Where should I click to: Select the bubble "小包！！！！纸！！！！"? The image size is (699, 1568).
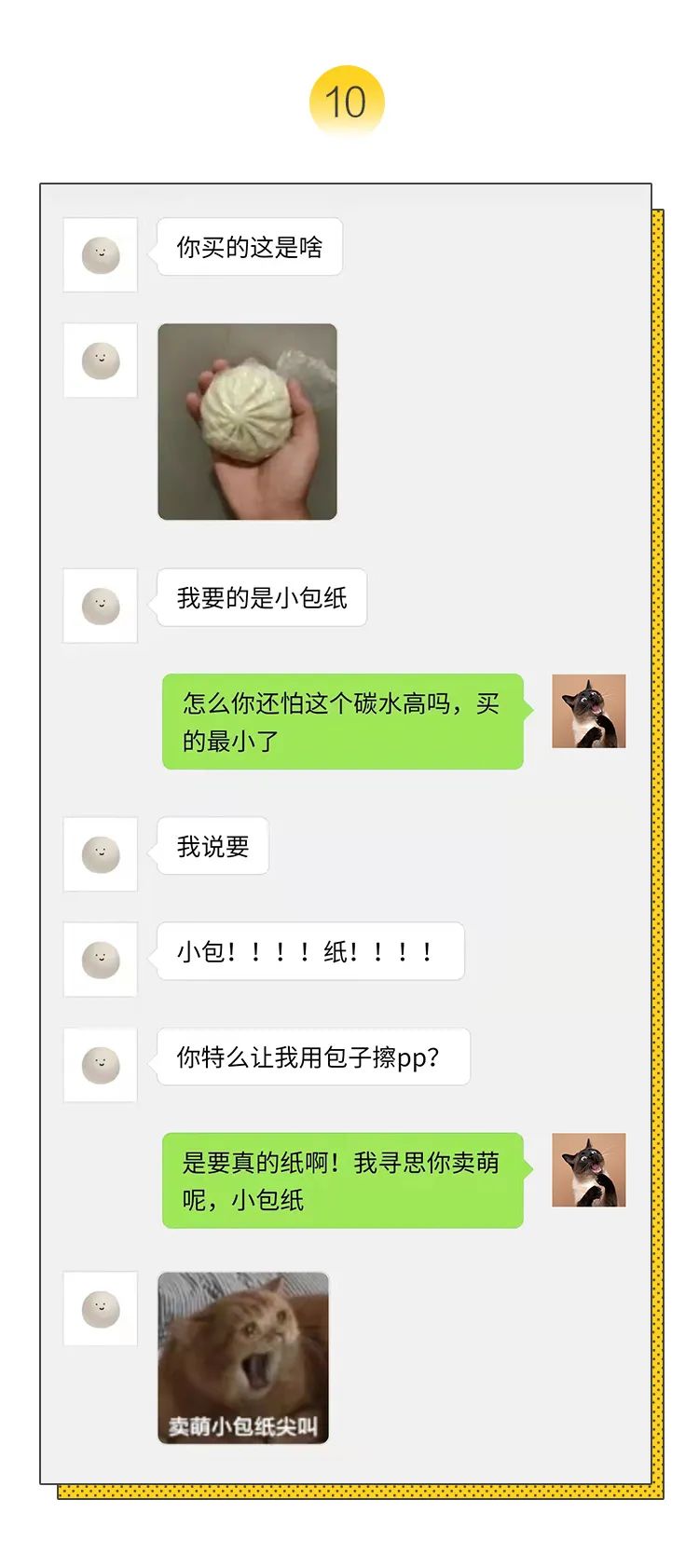[x=310, y=951]
